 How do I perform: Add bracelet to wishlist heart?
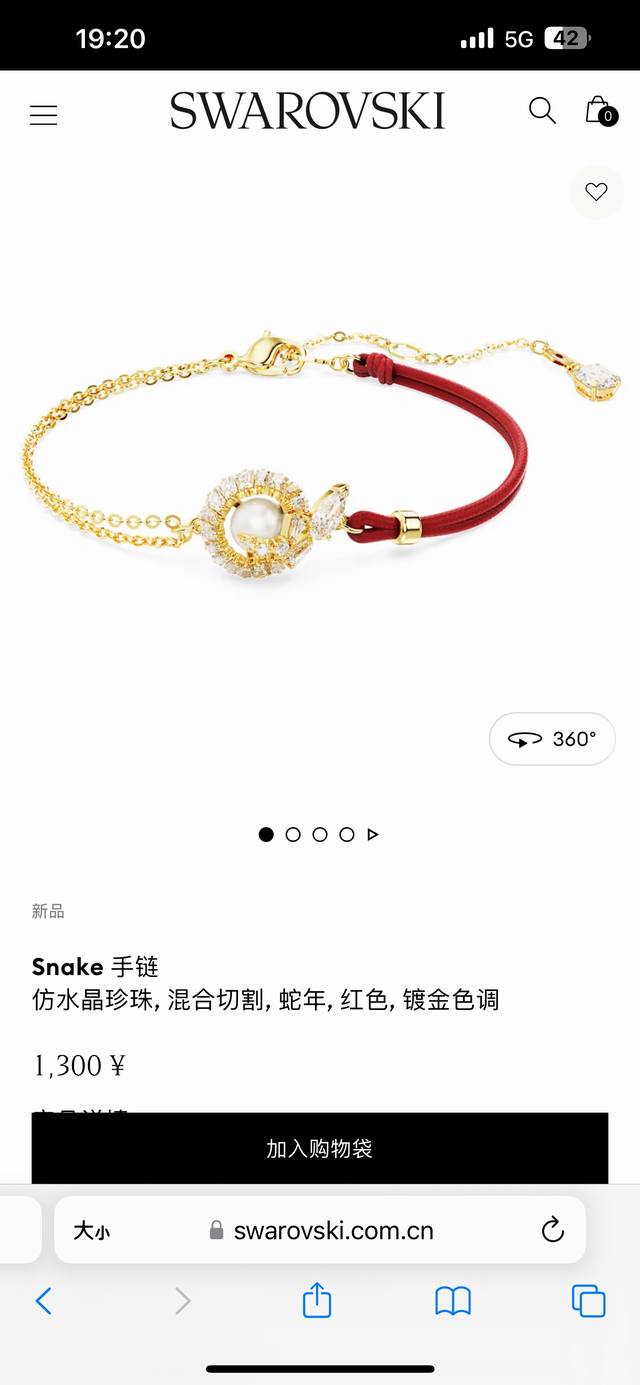click(596, 192)
